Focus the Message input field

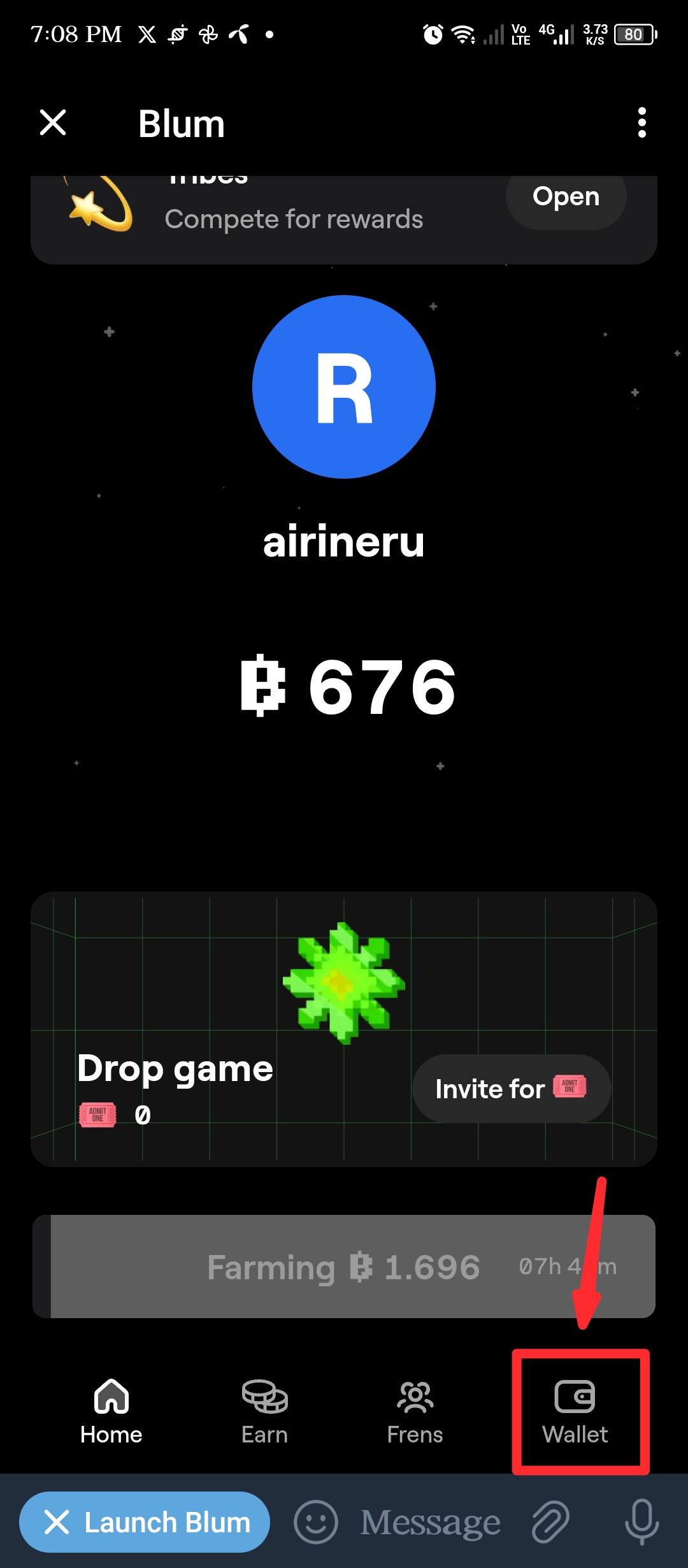[x=431, y=1522]
